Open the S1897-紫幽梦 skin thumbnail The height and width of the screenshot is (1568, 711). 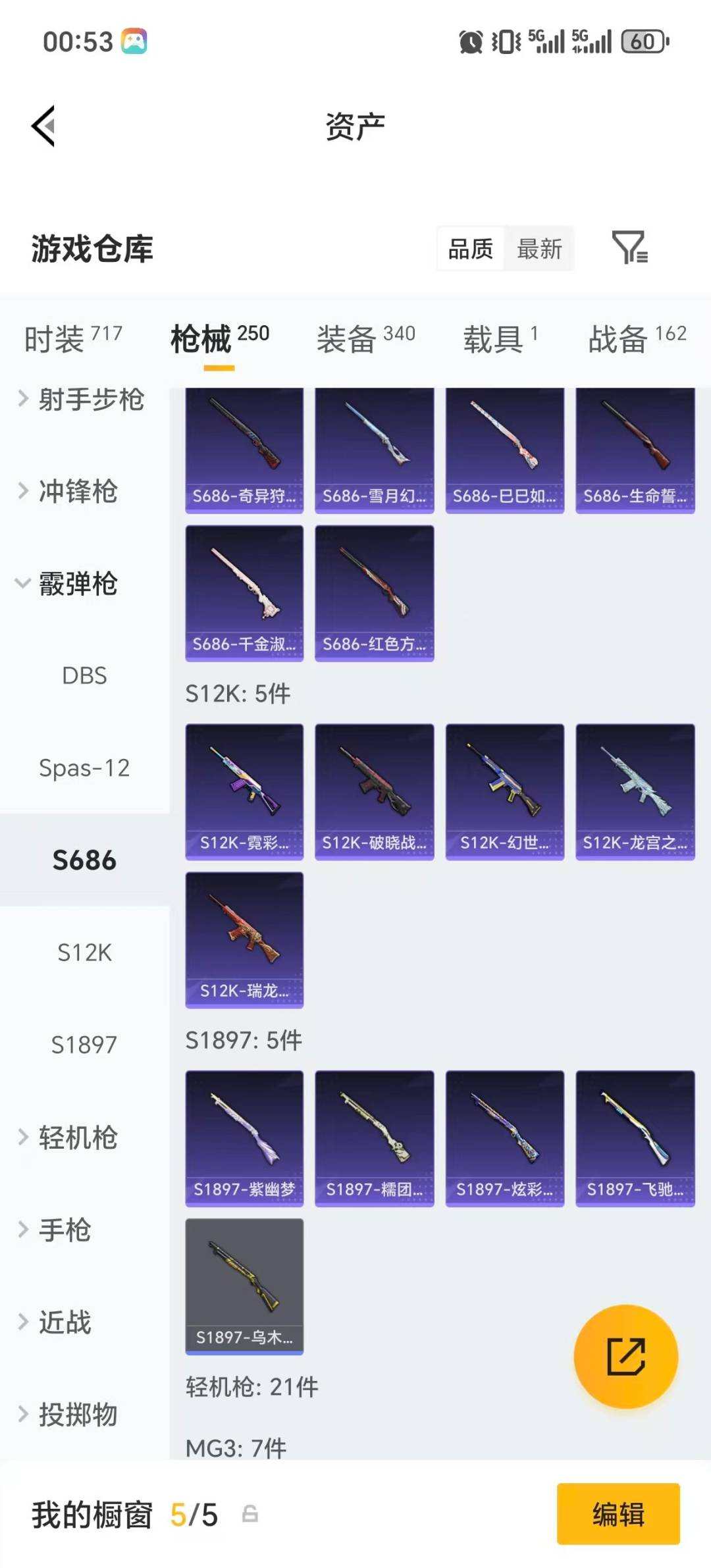244,1139
